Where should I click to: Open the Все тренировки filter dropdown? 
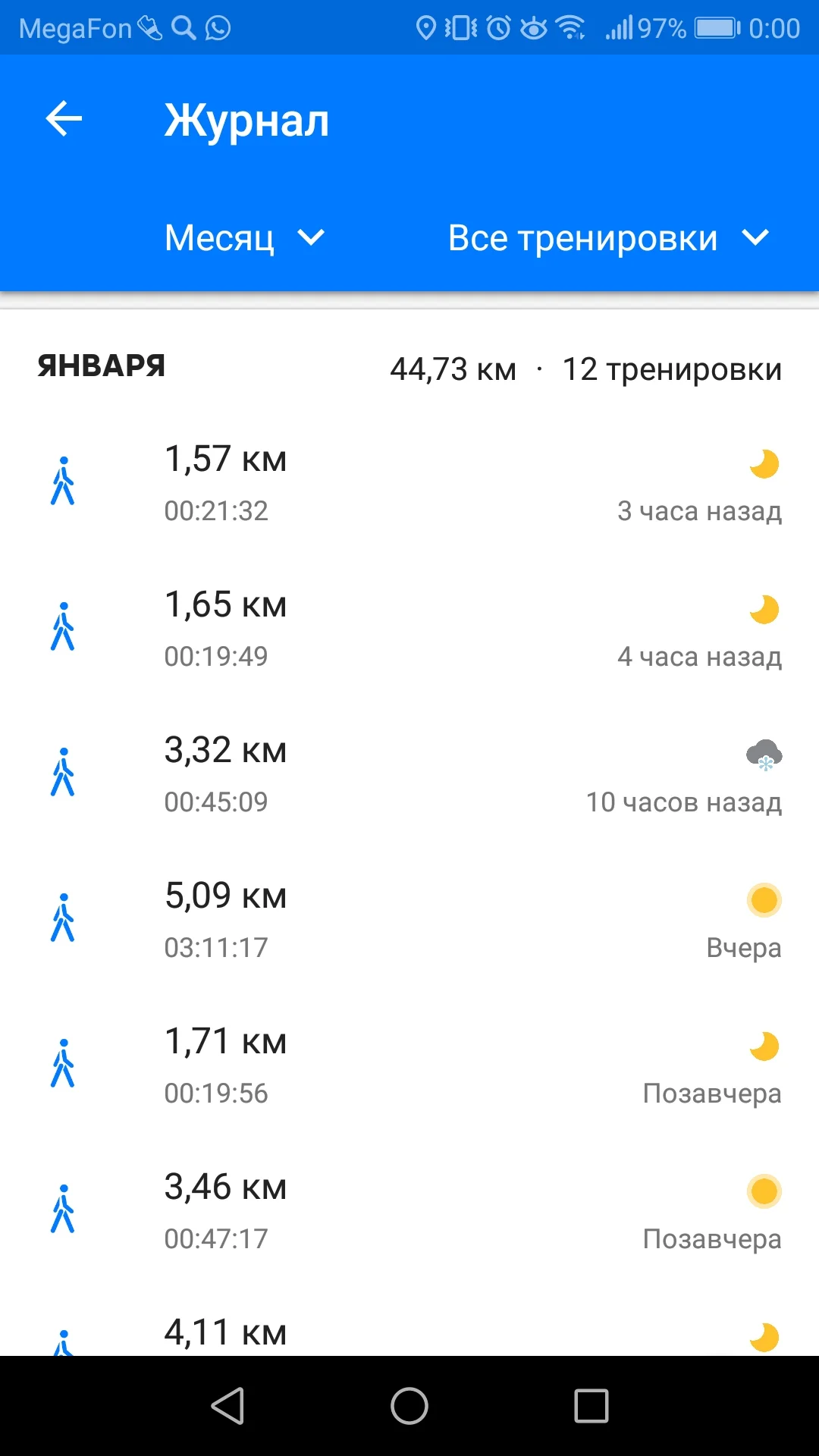point(608,238)
